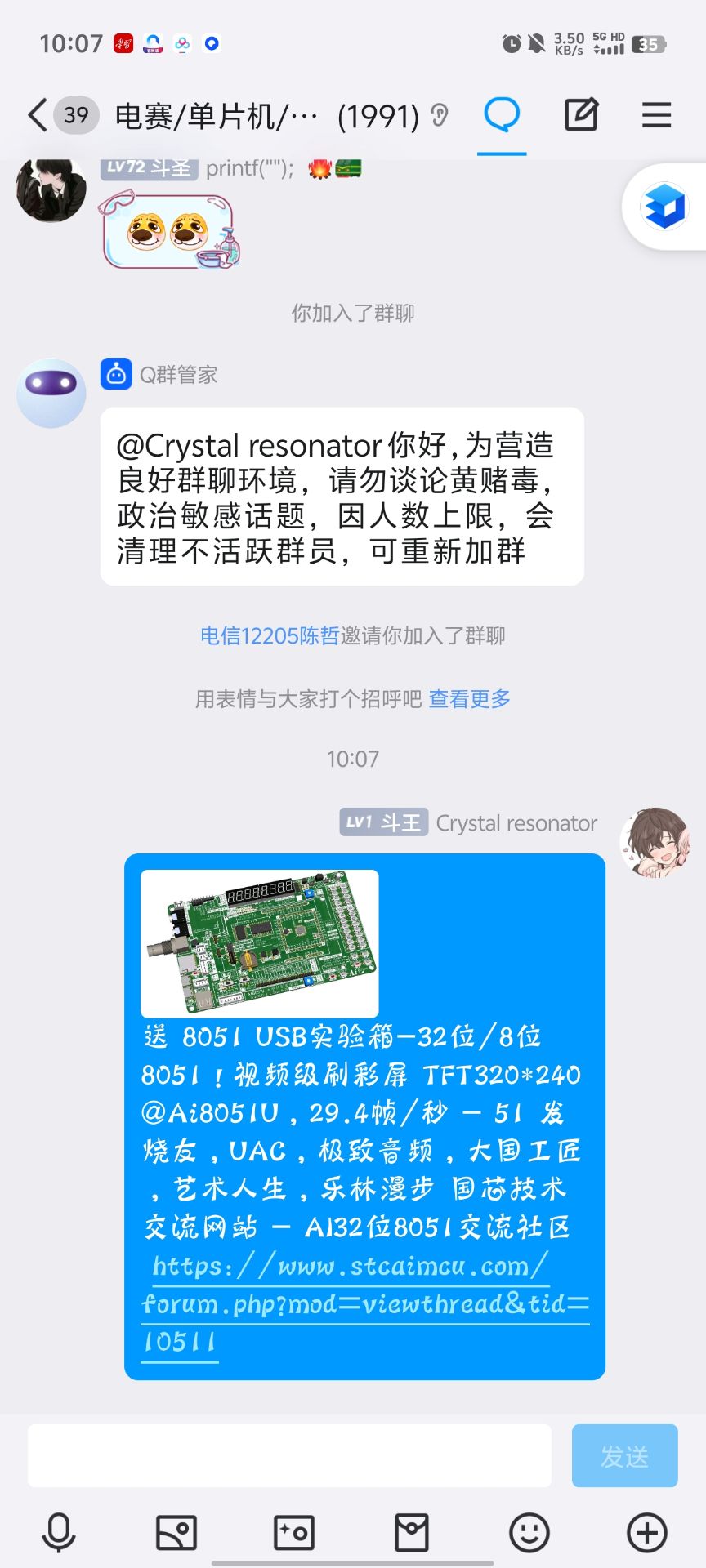Go back to the message list

pyautogui.click(x=38, y=115)
